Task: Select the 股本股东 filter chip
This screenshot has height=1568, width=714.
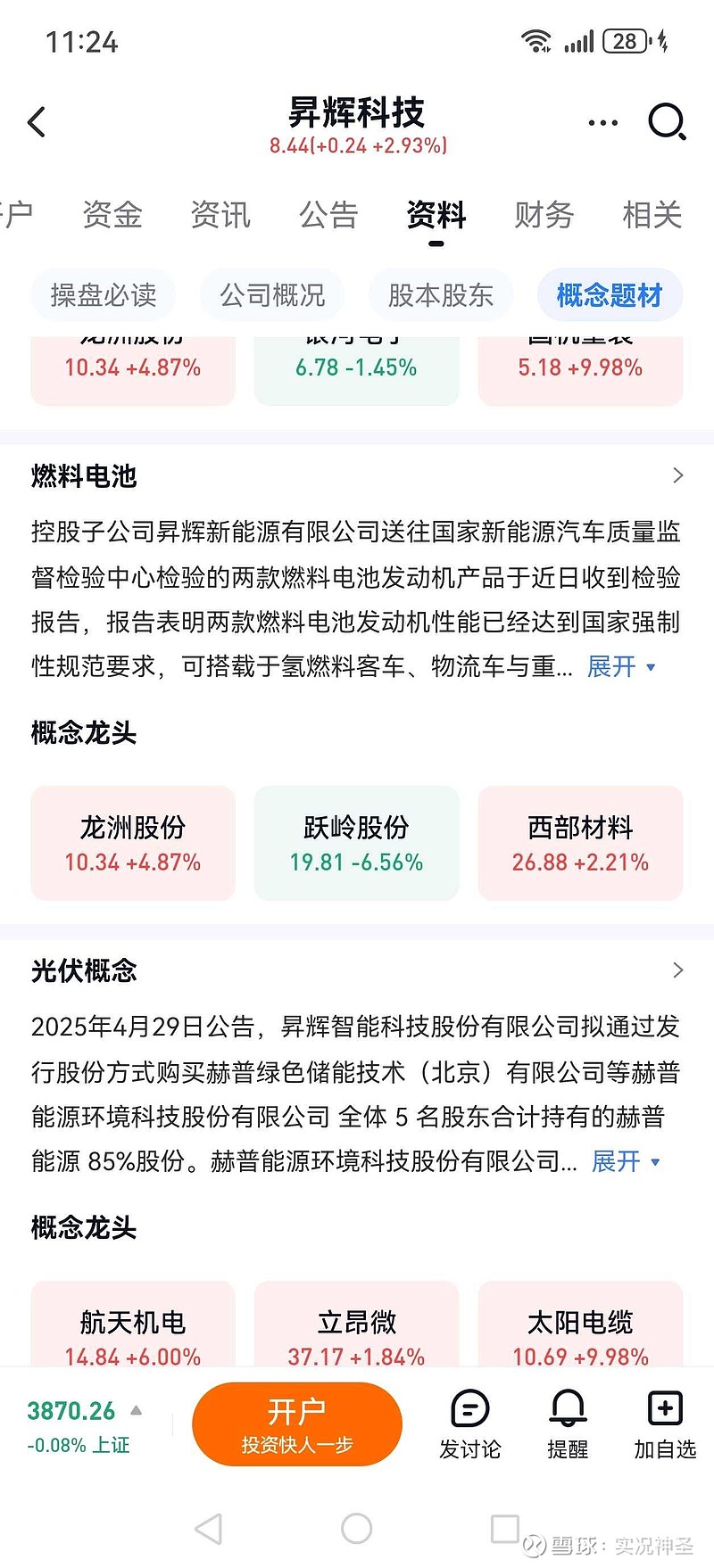Action: click(x=441, y=294)
